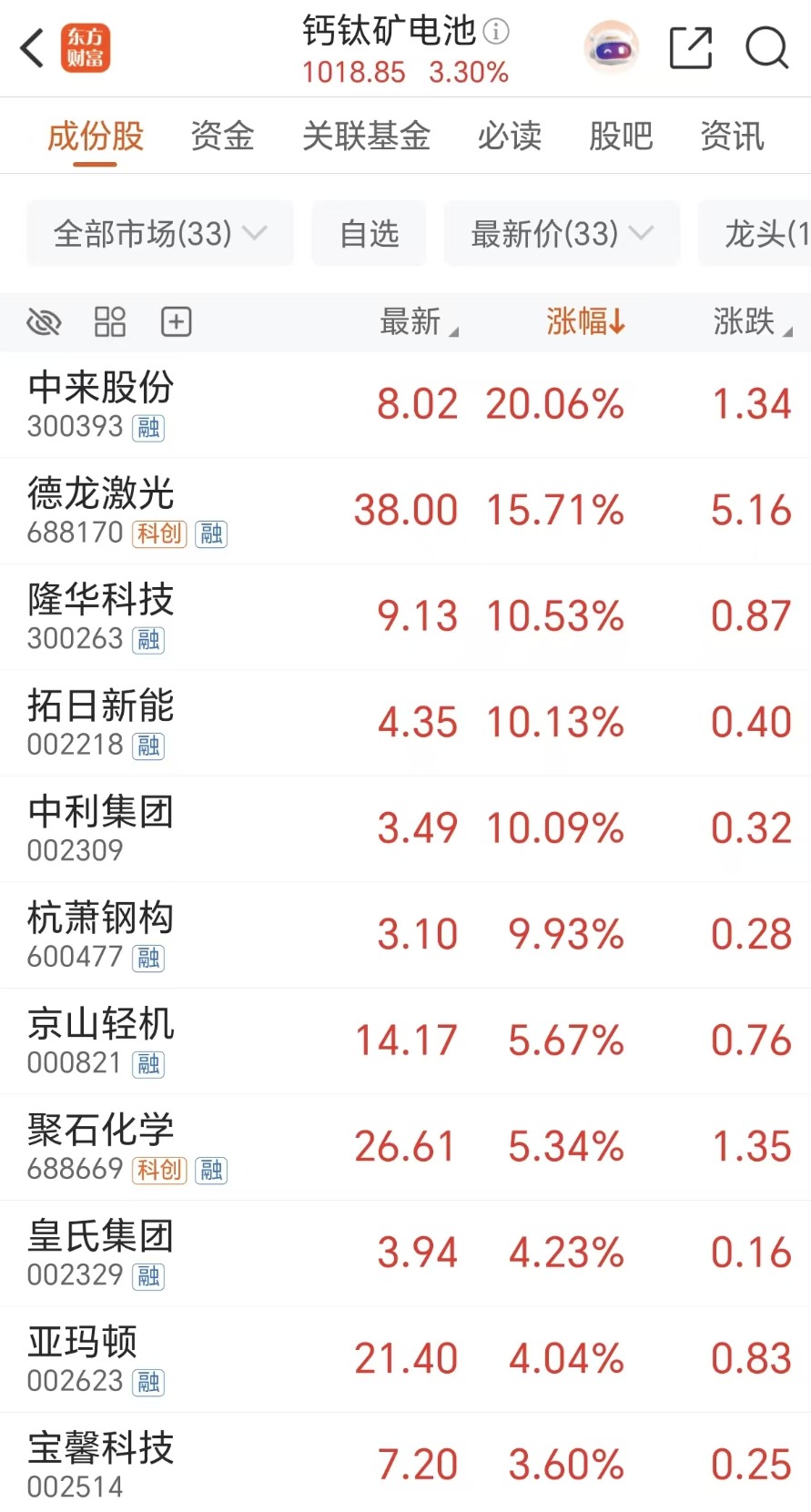The height and width of the screenshot is (1512, 811).
Task: Switch to the 资金 tab
Action: (x=222, y=137)
